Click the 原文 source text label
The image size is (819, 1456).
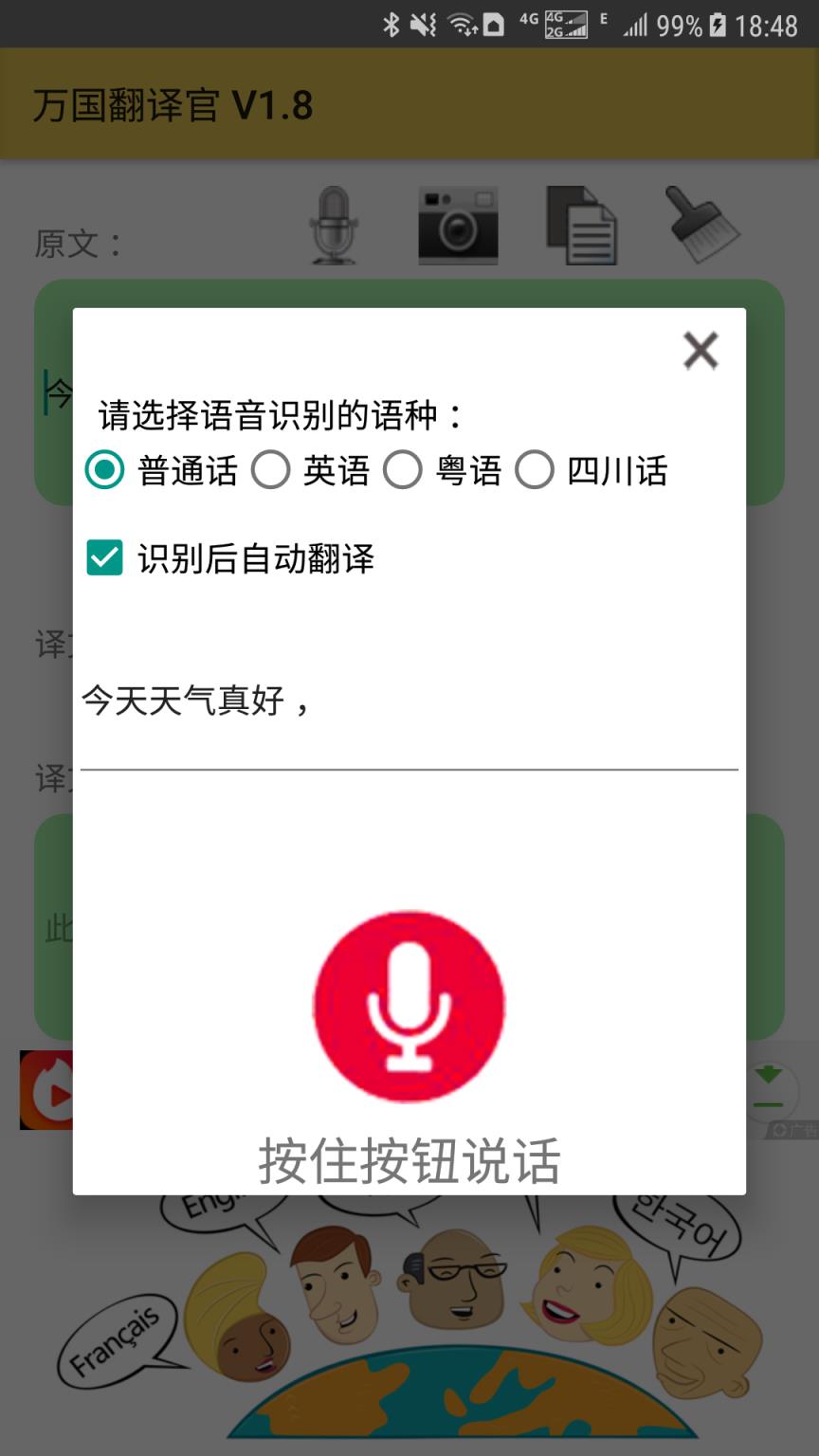coord(74,243)
